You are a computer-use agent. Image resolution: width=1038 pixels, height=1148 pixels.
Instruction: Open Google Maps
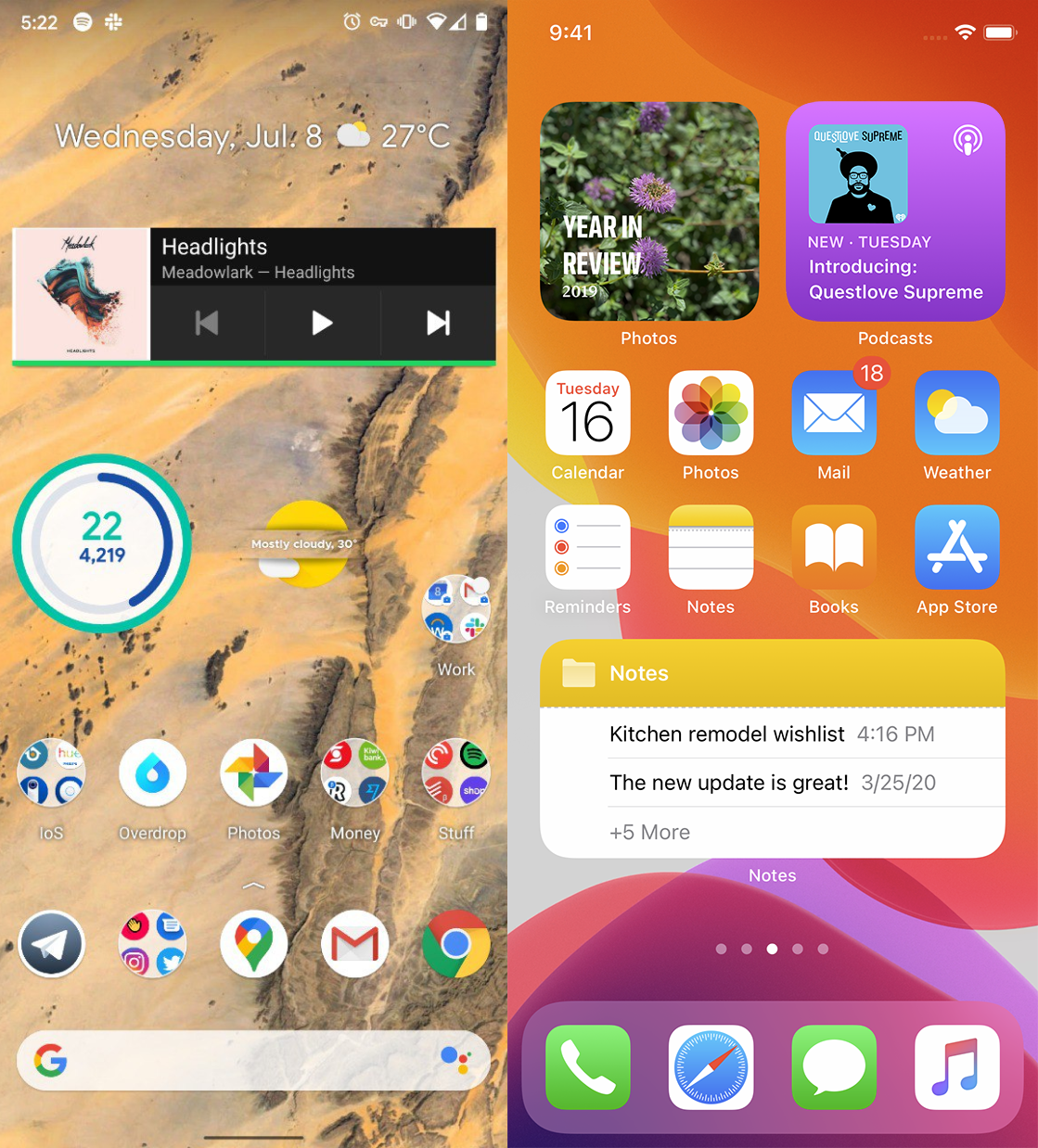[x=253, y=945]
